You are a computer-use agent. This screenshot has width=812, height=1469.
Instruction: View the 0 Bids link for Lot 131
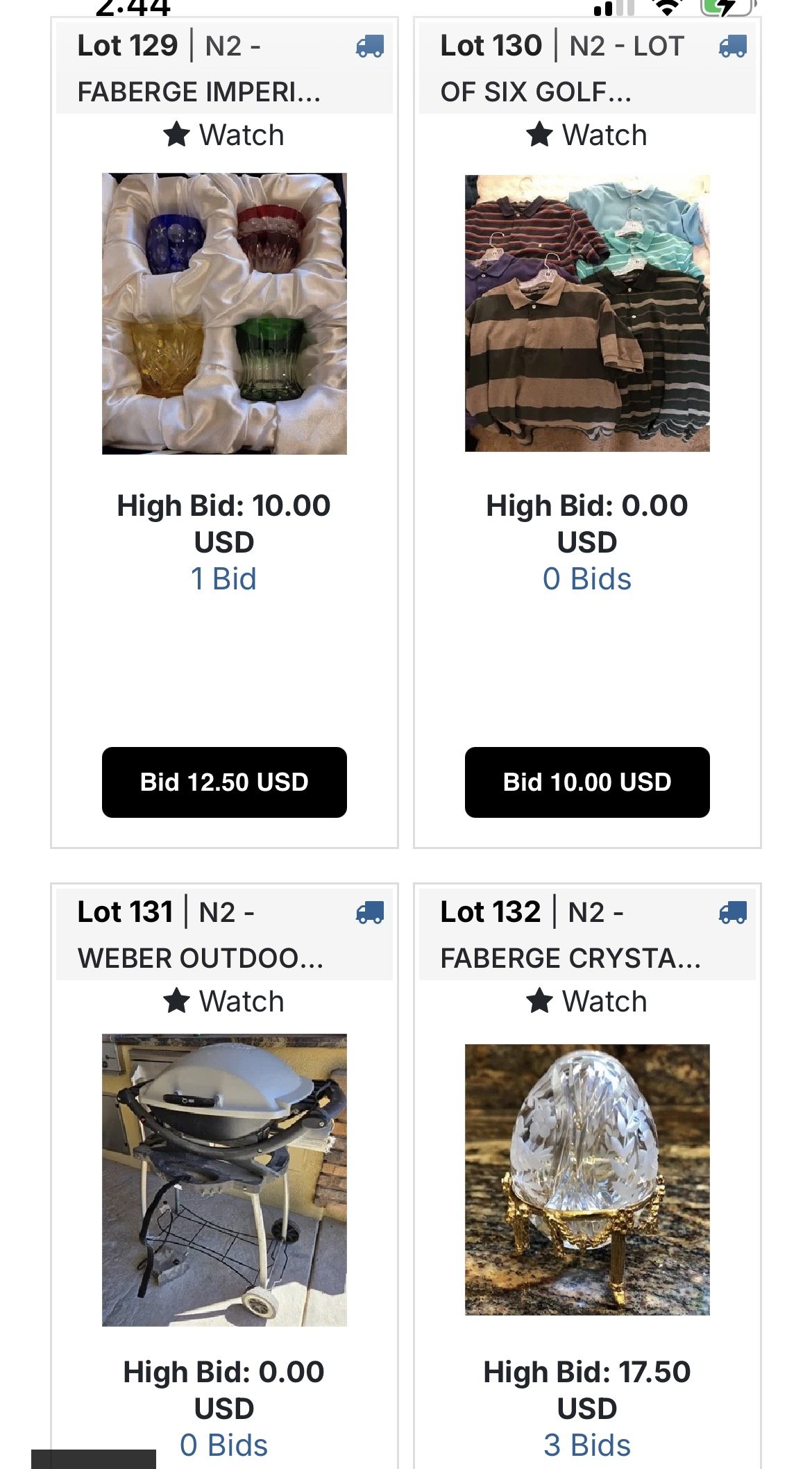(223, 1445)
